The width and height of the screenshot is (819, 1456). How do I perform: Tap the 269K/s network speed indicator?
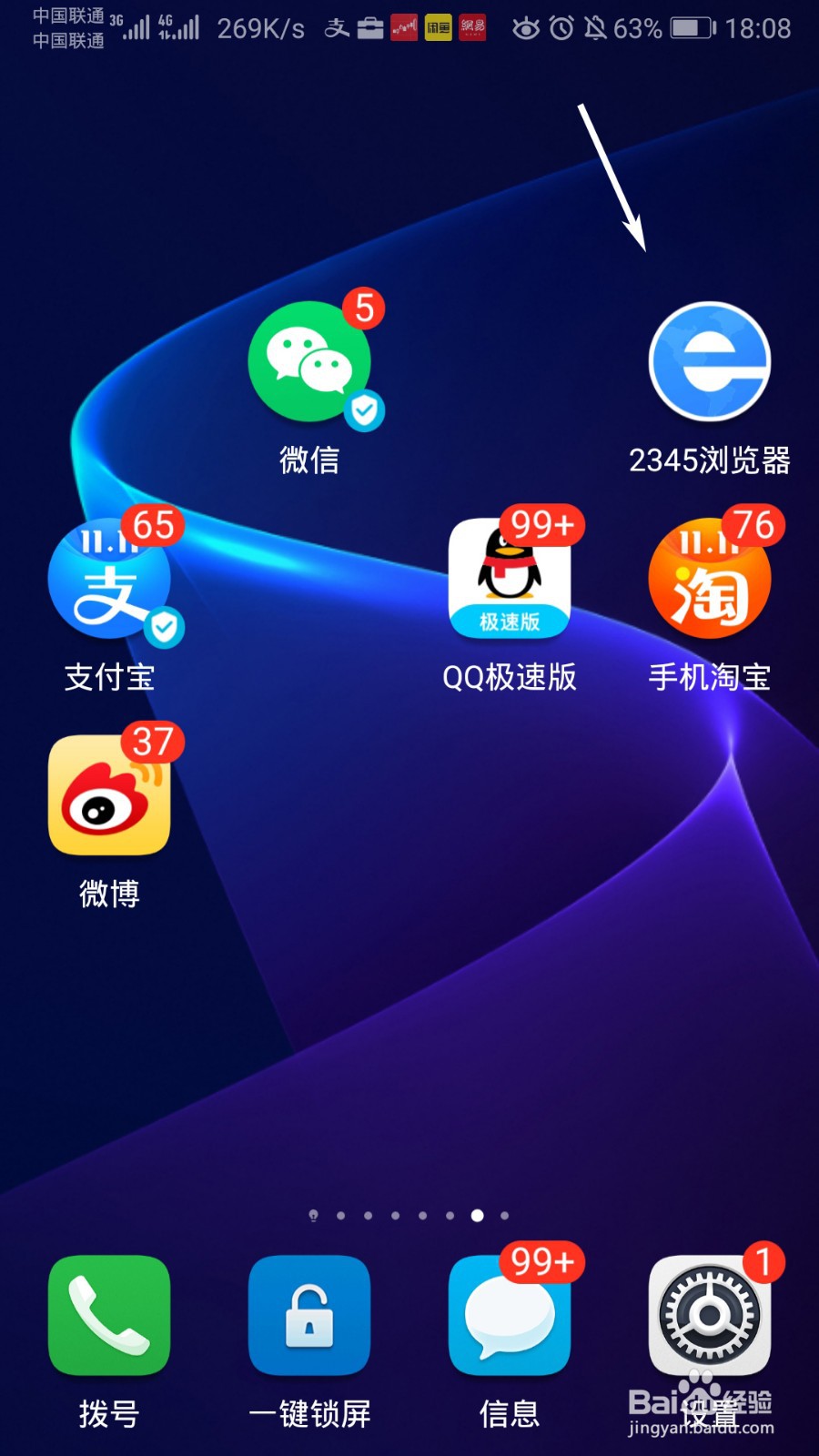[261, 27]
